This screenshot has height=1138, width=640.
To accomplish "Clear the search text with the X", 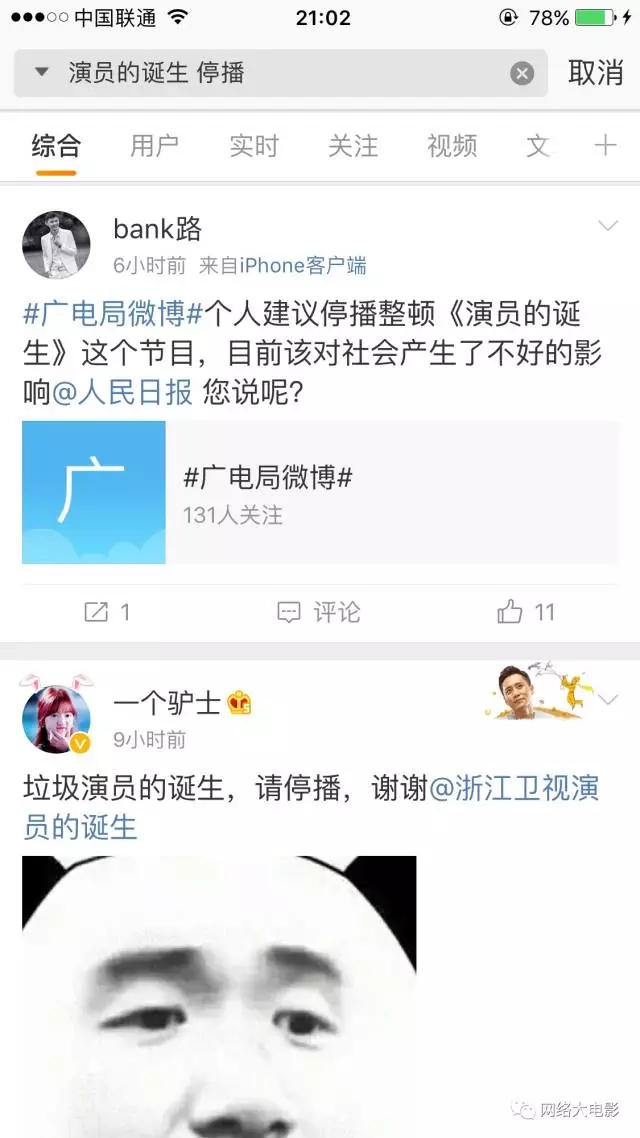I will (522, 73).
